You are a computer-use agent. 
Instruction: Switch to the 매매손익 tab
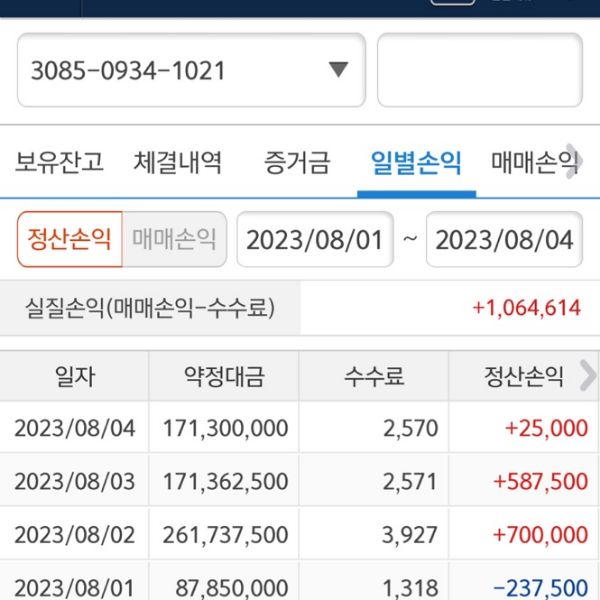tap(532, 162)
